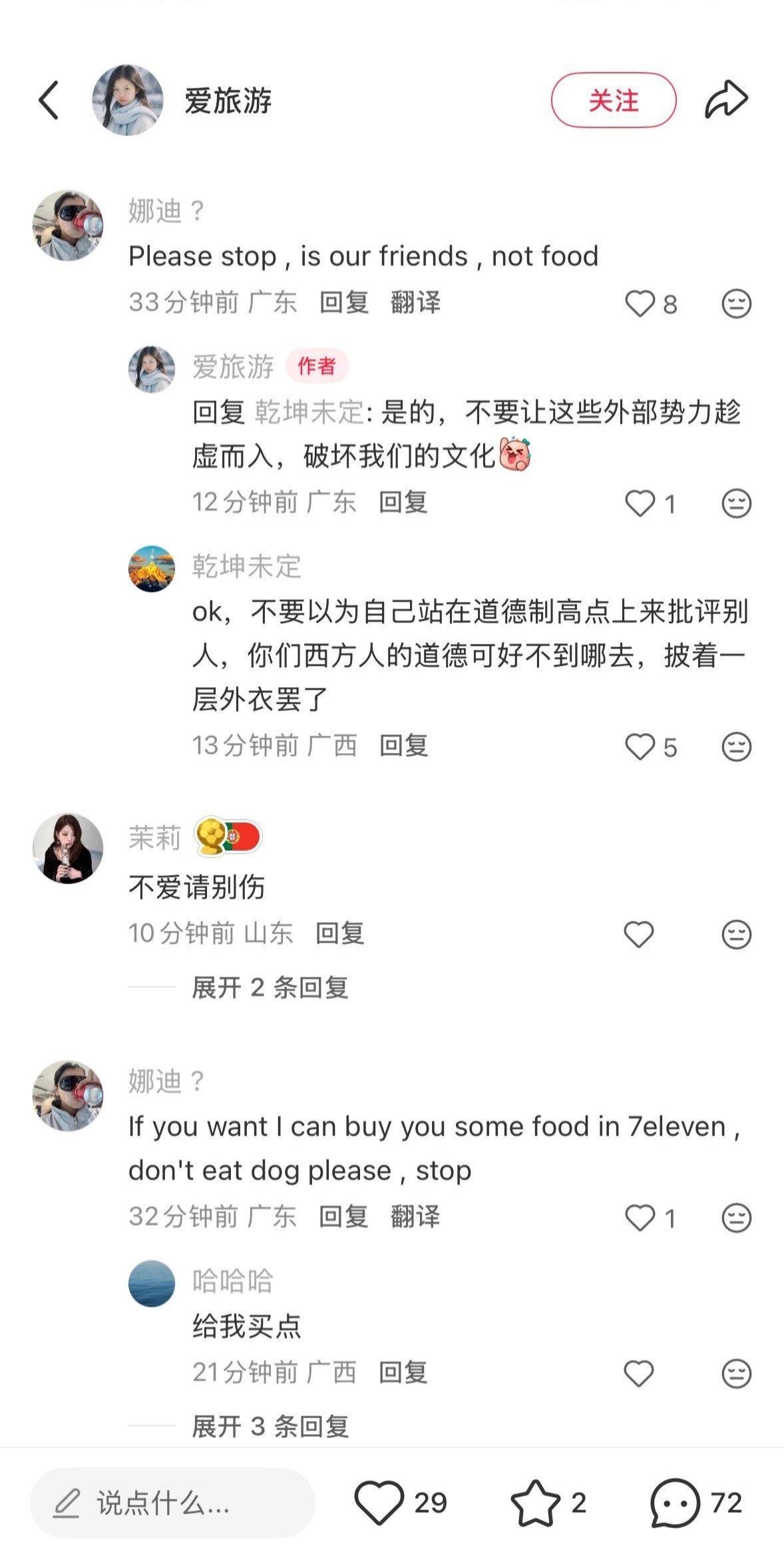784x1554 pixels.
Task: Like the post with the bottom heart icon
Action: point(379,1503)
